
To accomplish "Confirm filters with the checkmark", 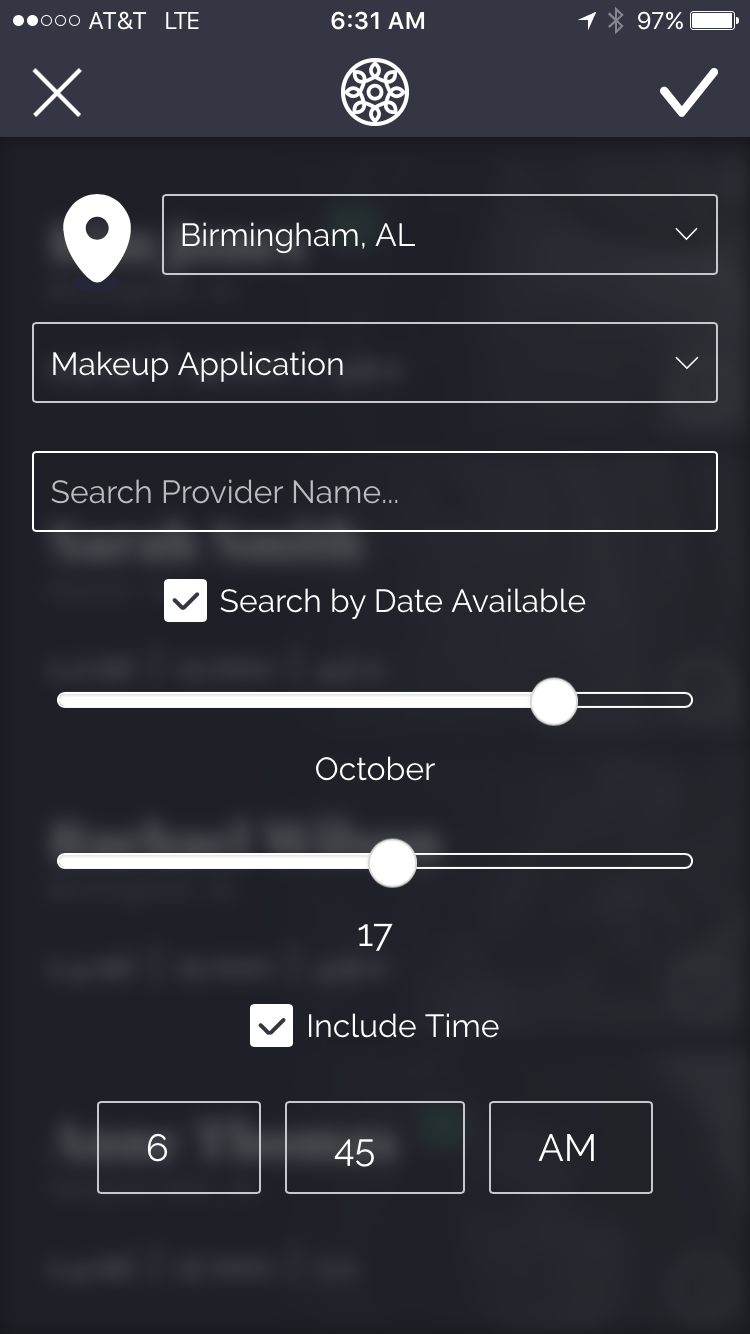I will click(688, 93).
